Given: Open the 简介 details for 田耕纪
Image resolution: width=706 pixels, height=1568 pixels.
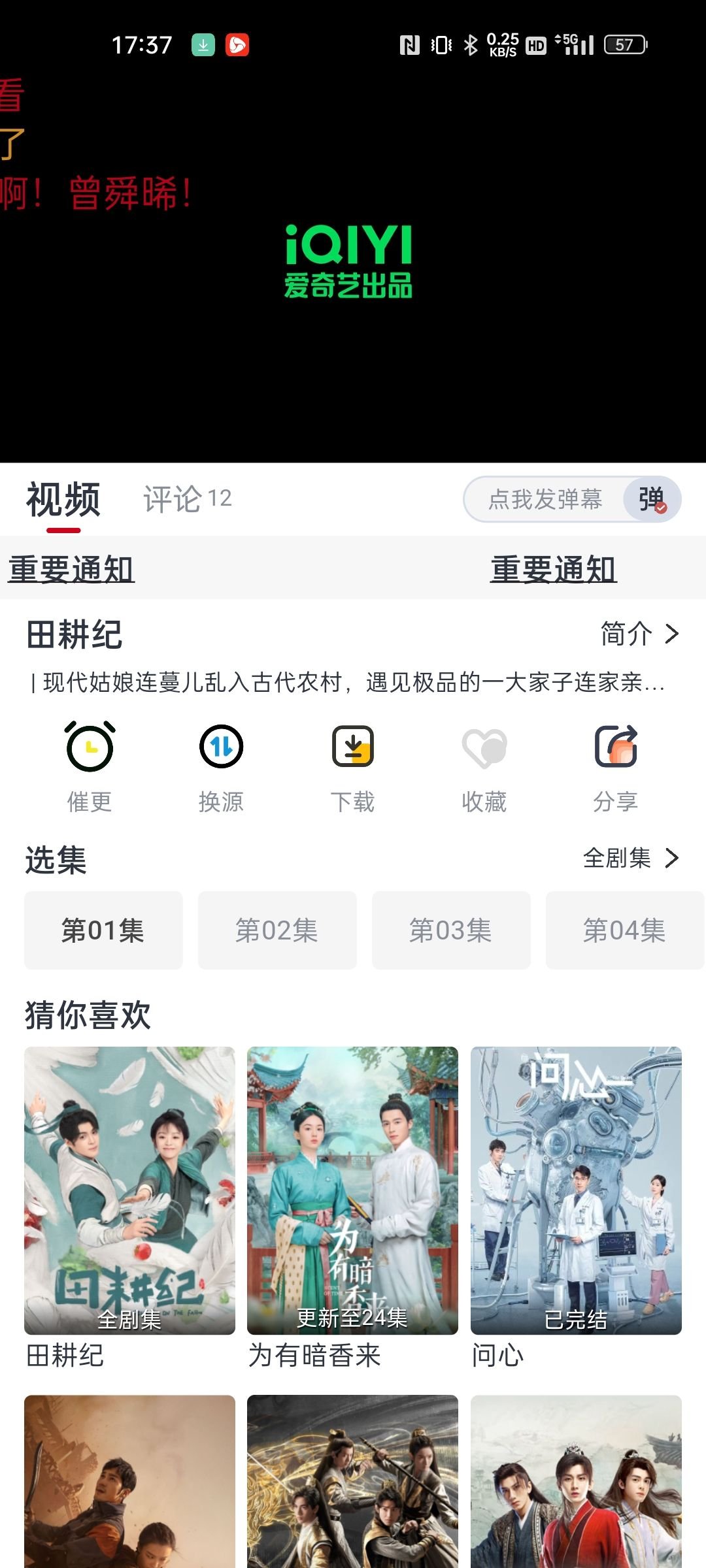Looking at the screenshot, I should (639, 634).
